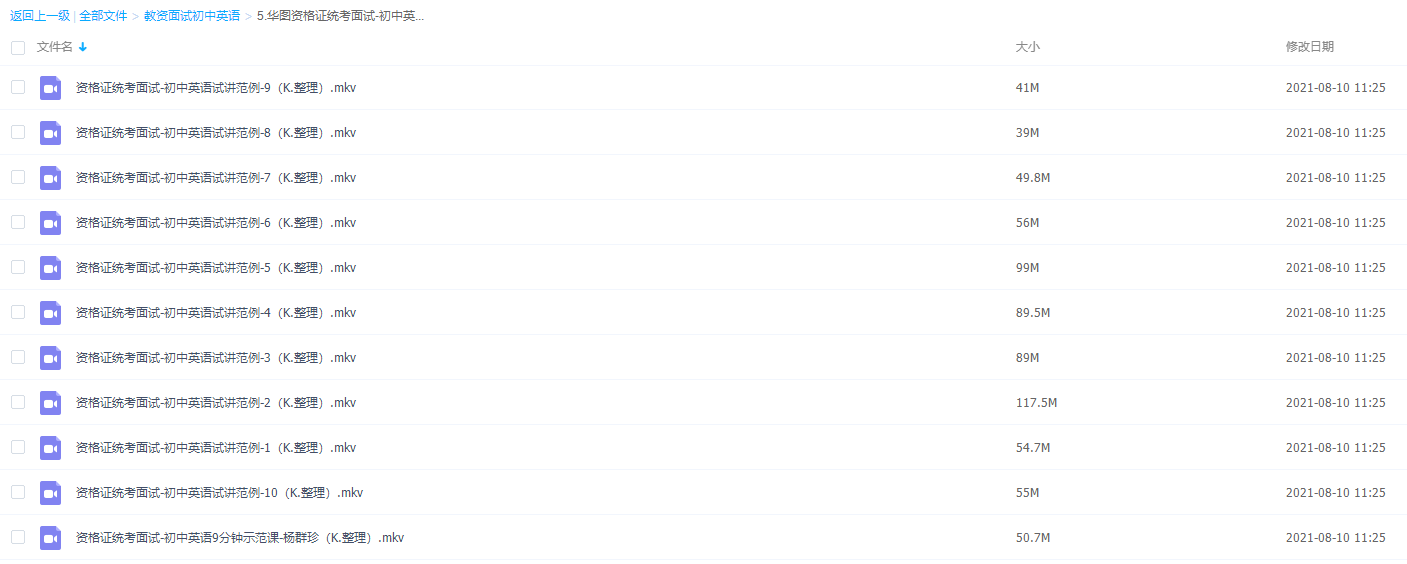Open 教资面试初中英语 breadcrumb folder
Screen dimensions: 1407x564
click(x=192, y=16)
